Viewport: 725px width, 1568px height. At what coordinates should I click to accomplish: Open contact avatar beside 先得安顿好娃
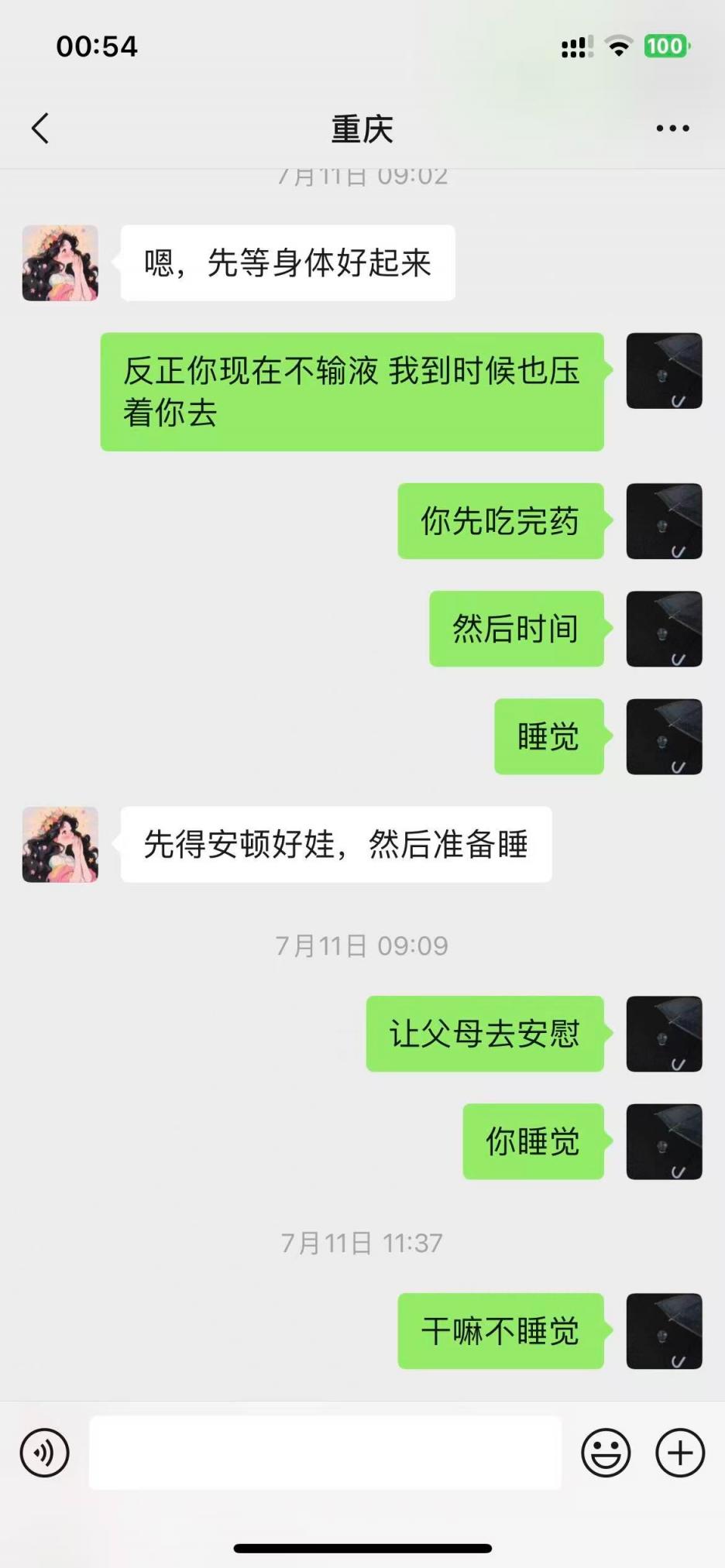[x=60, y=844]
